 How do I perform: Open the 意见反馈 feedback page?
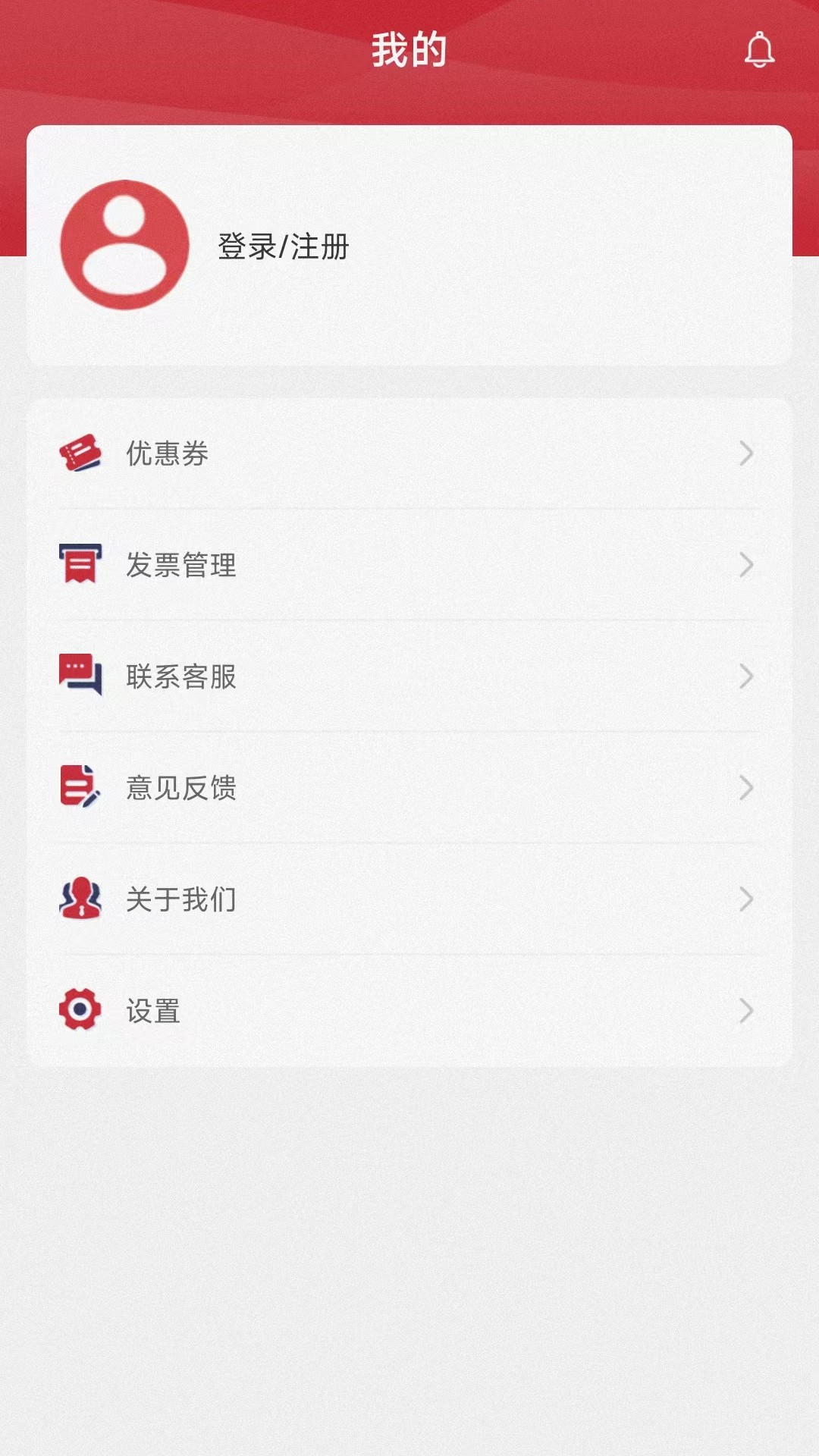tap(182, 789)
